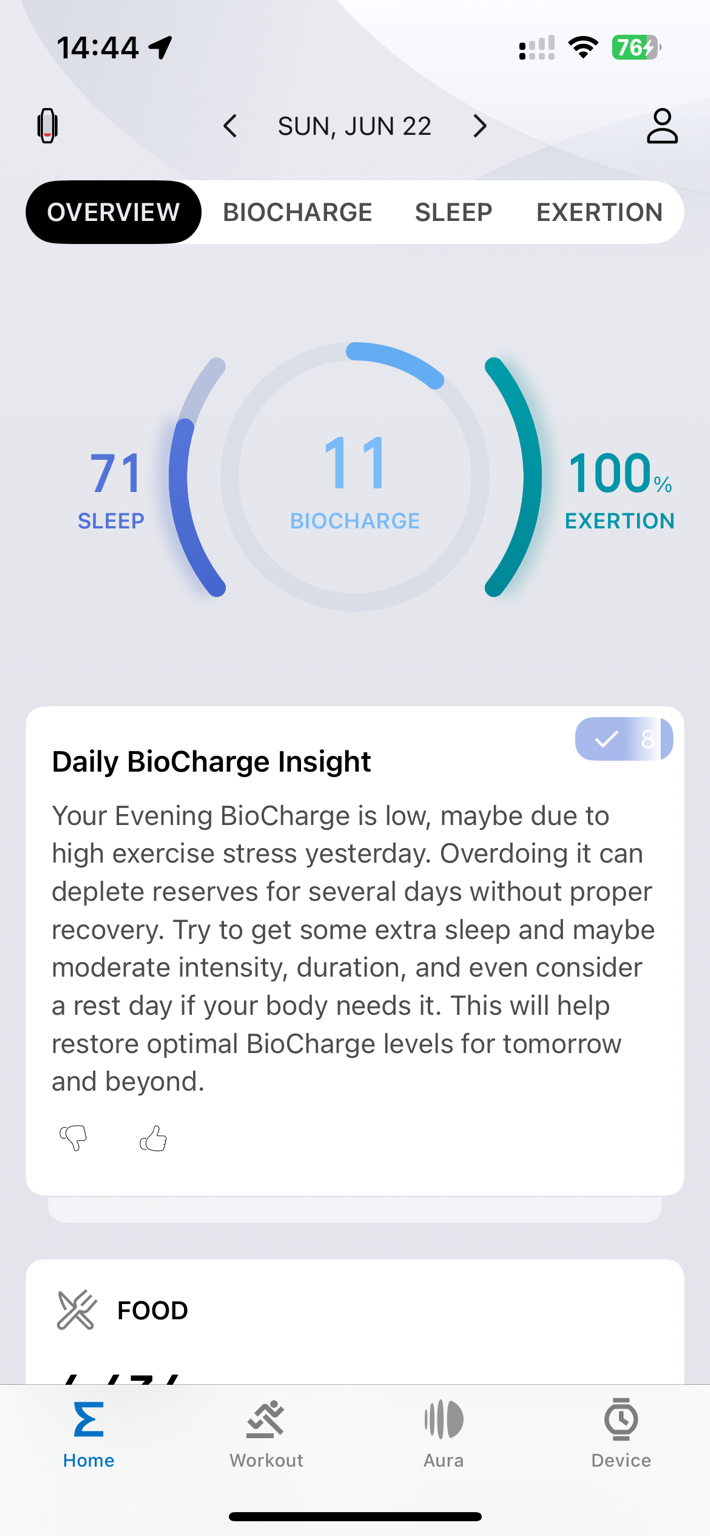The height and width of the screenshot is (1536, 710).
Task: Switch to the Sleep tab
Action: (x=454, y=212)
